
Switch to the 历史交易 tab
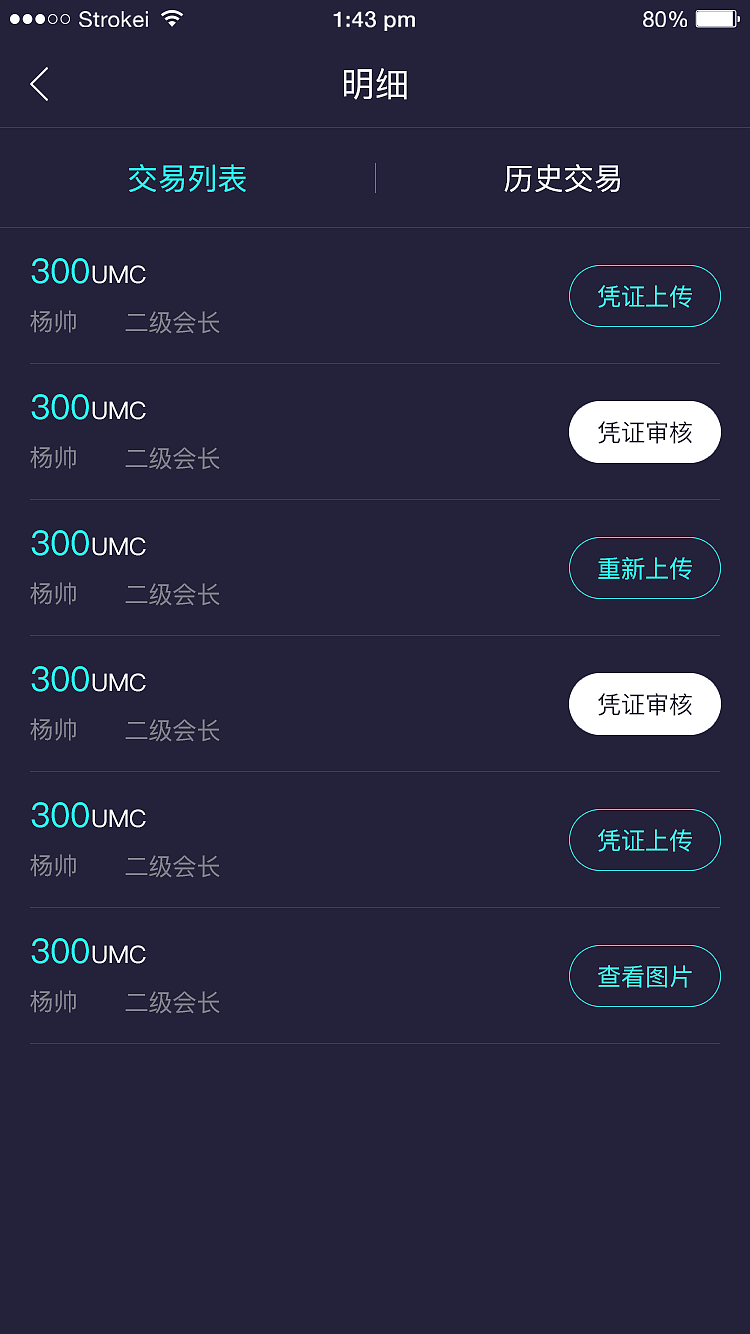click(562, 178)
